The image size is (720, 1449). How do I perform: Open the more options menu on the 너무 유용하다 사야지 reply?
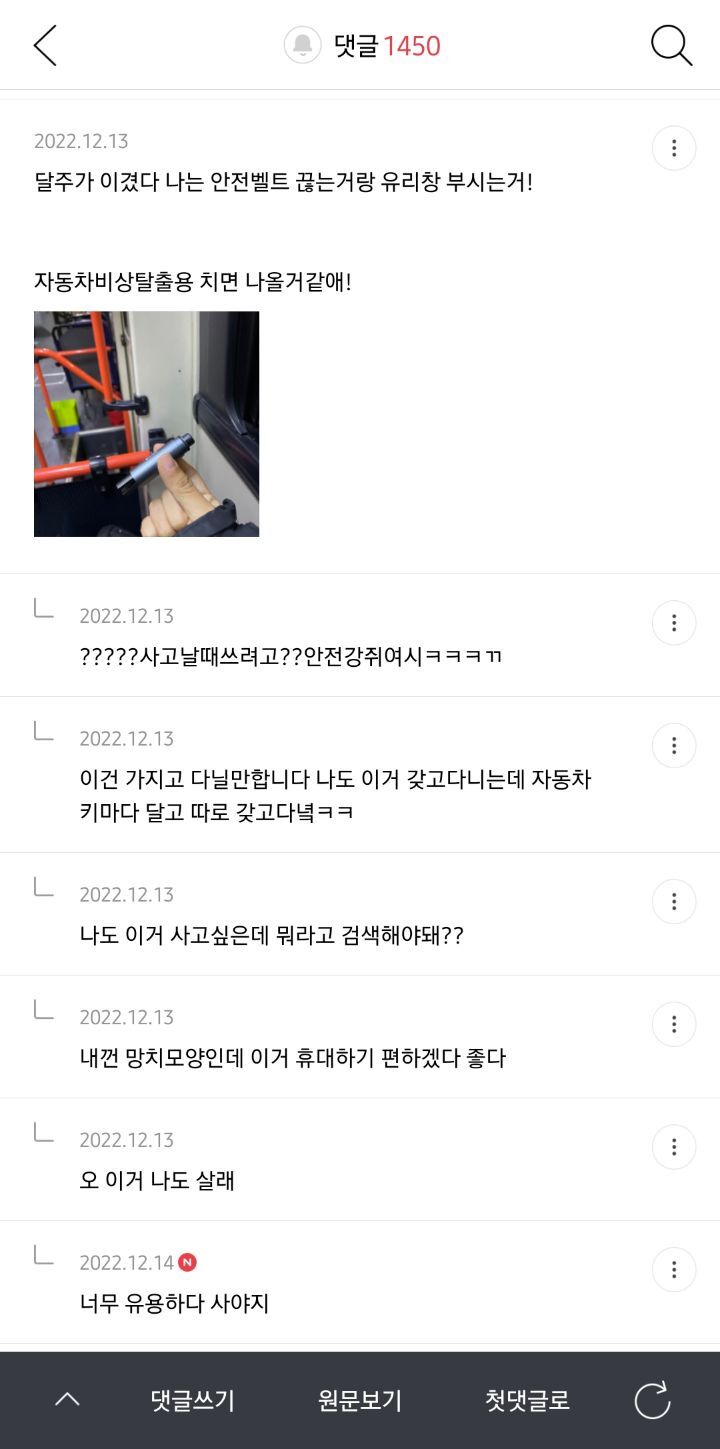(674, 1270)
